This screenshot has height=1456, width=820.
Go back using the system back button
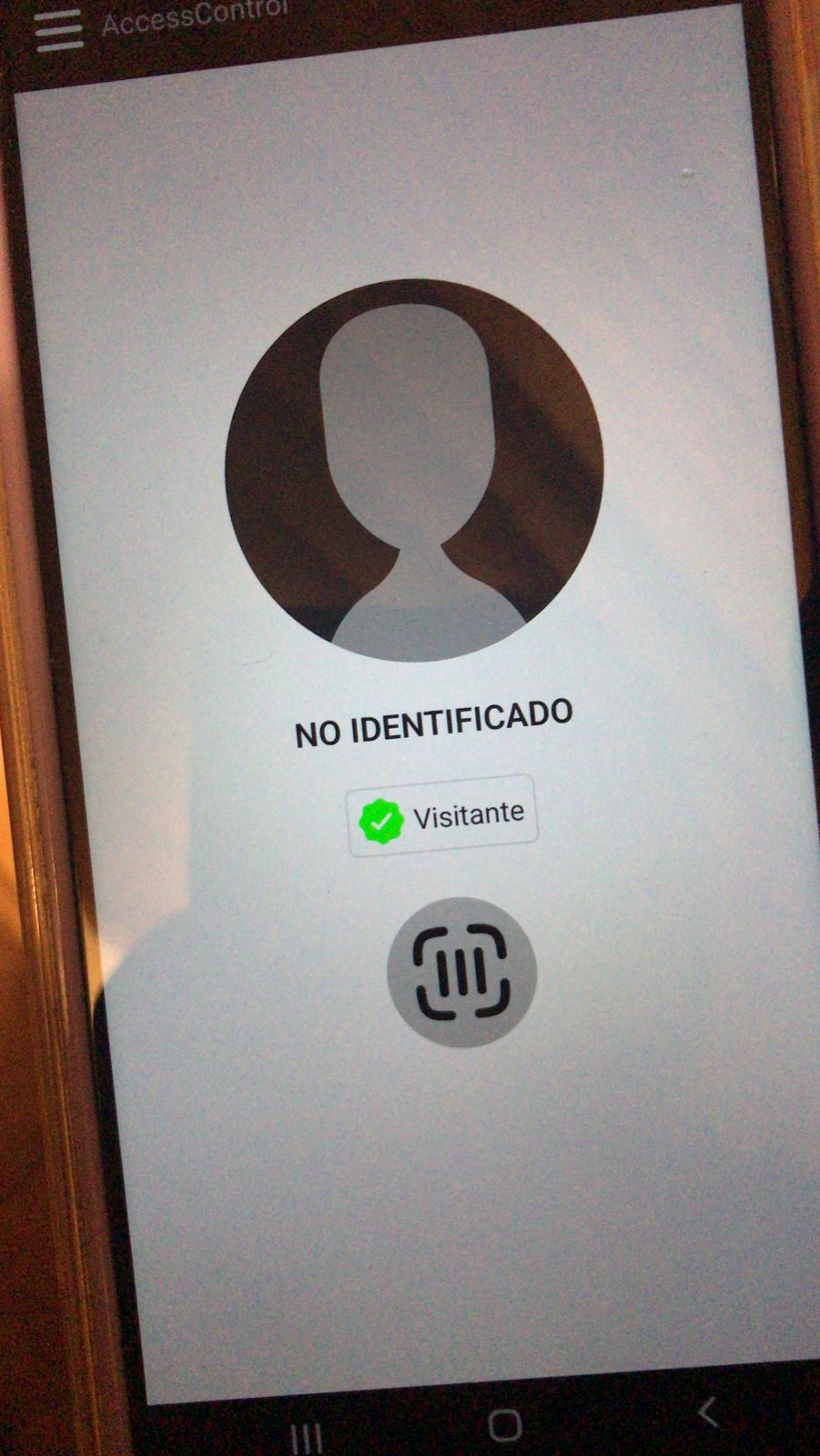coord(708,1412)
